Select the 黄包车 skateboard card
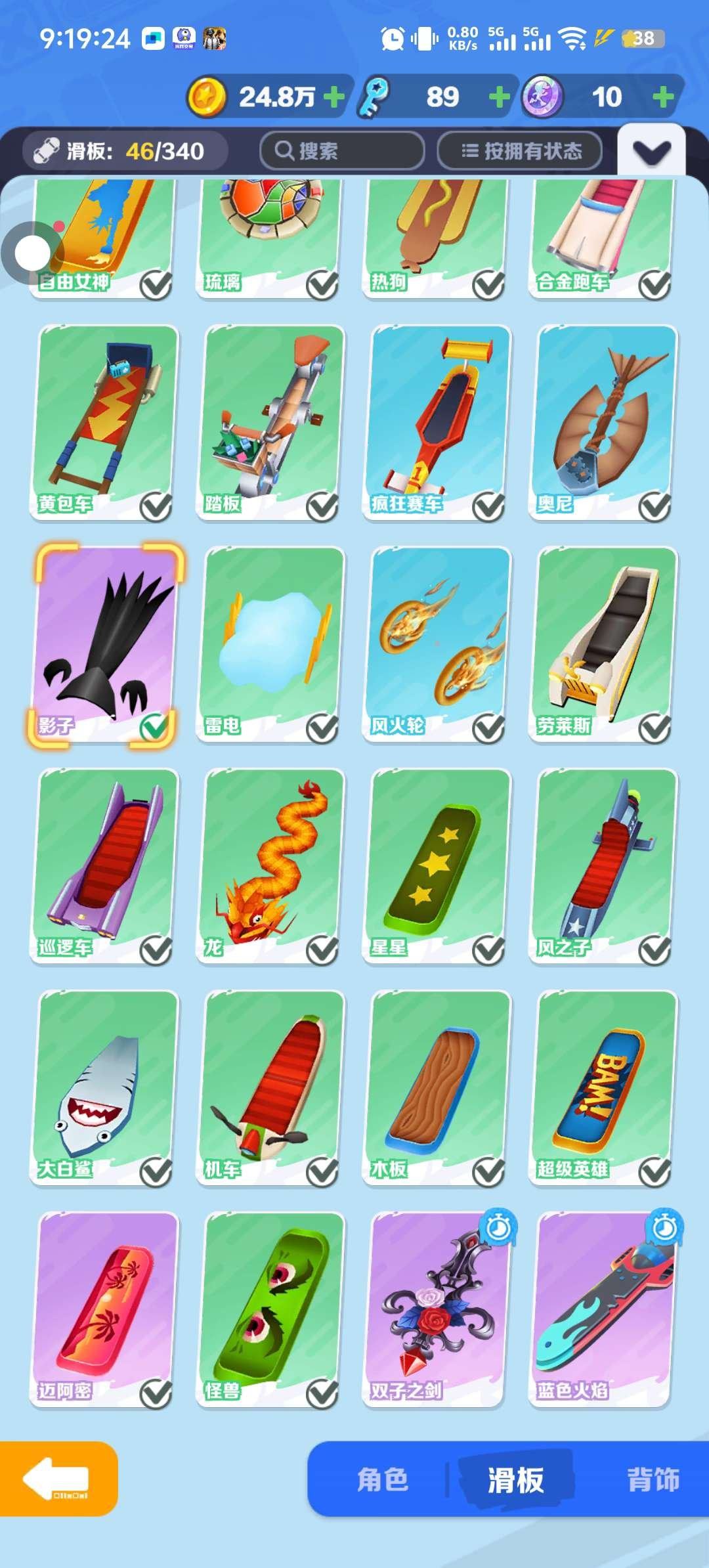Image resolution: width=709 pixels, height=1568 pixels. point(105,422)
